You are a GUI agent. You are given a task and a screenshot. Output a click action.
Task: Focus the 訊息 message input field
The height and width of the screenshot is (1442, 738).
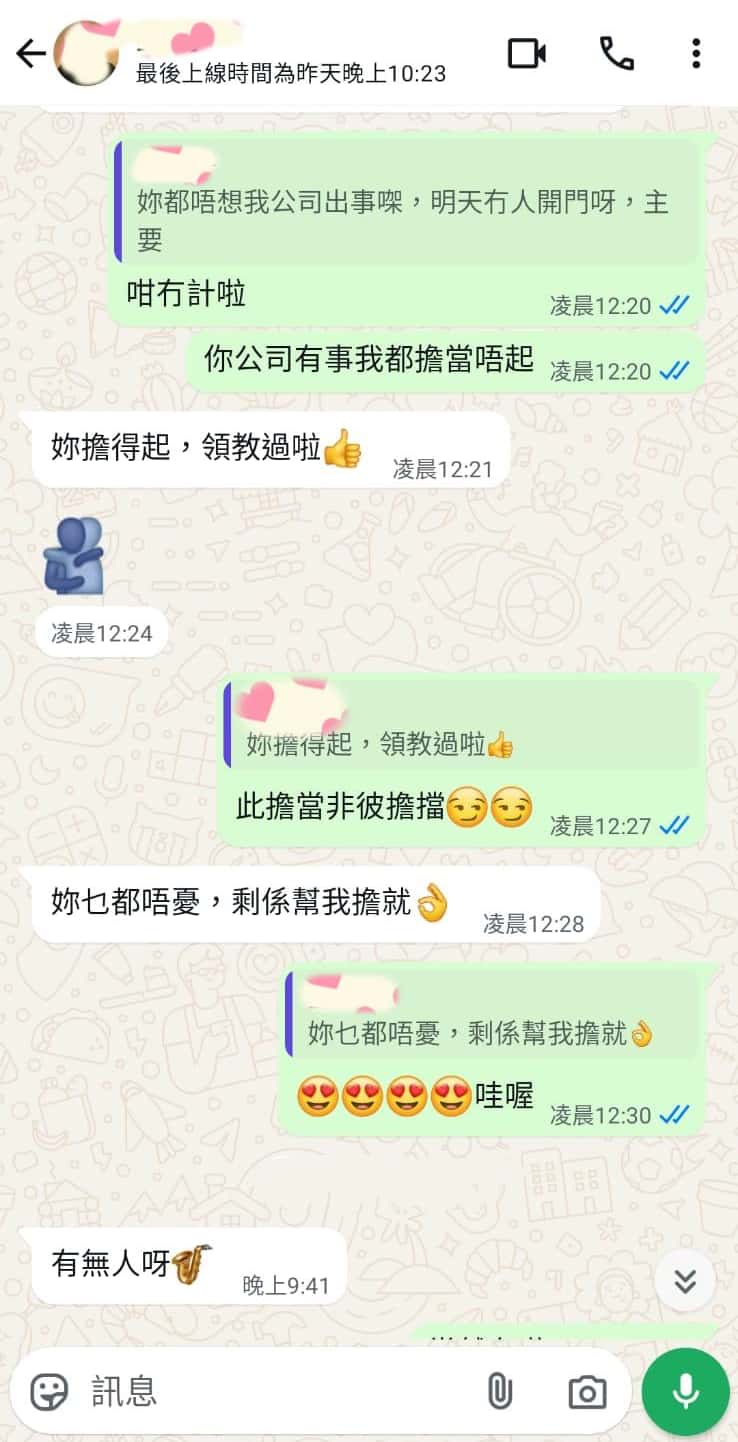coord(270,1391)
